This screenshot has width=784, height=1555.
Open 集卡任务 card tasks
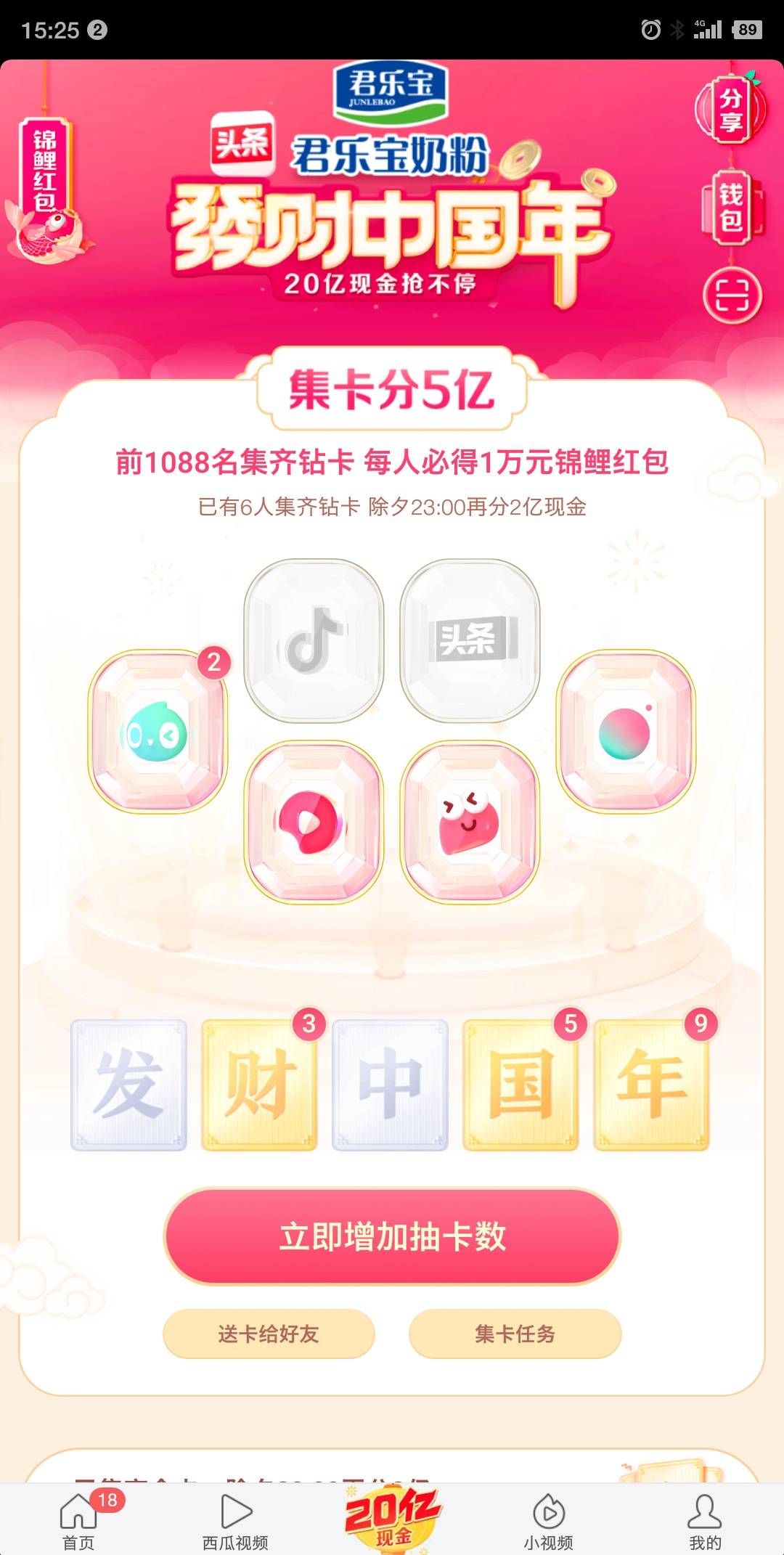[x=515, y=1334]
